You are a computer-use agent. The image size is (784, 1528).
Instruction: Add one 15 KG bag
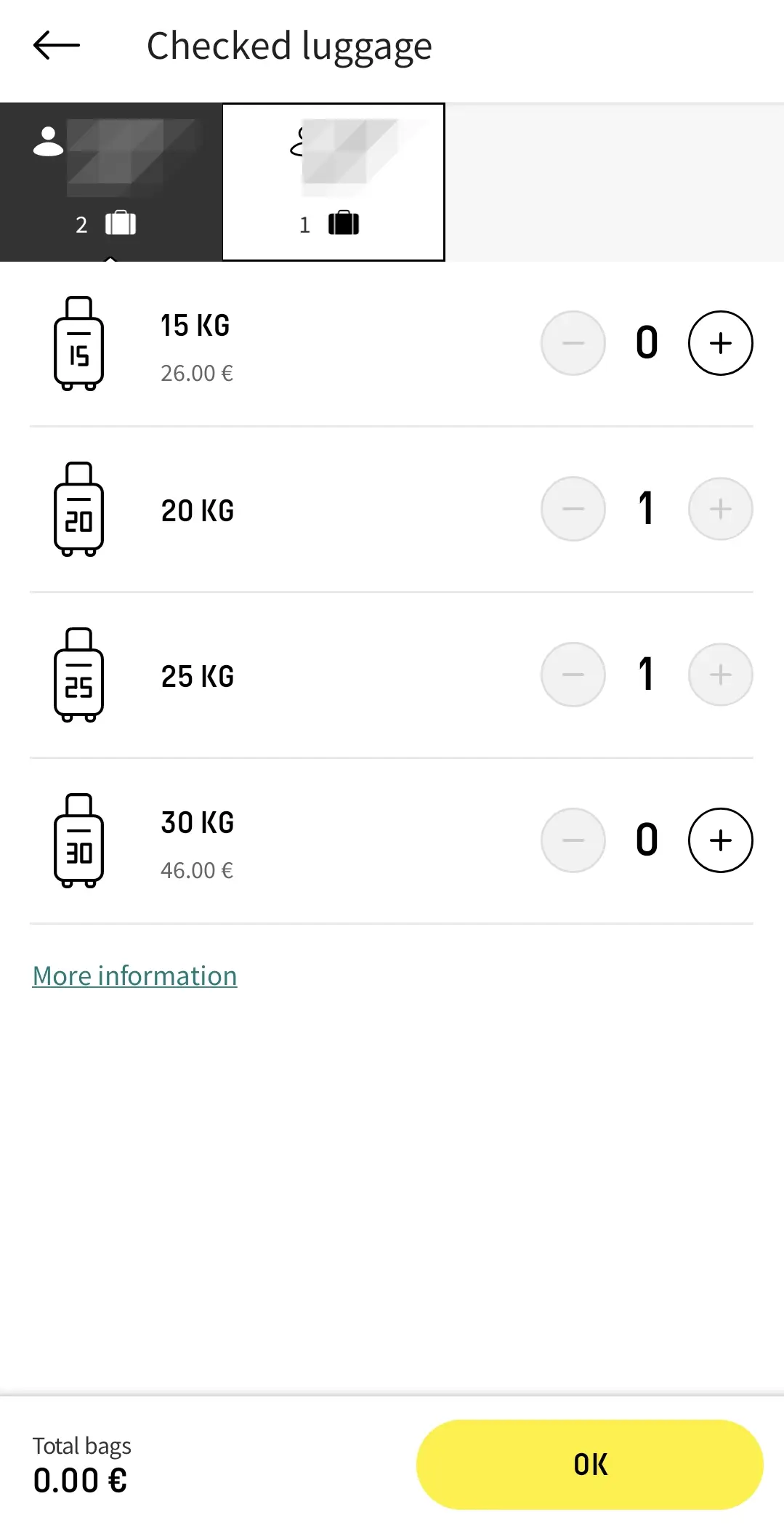click(x=720, y=343)
